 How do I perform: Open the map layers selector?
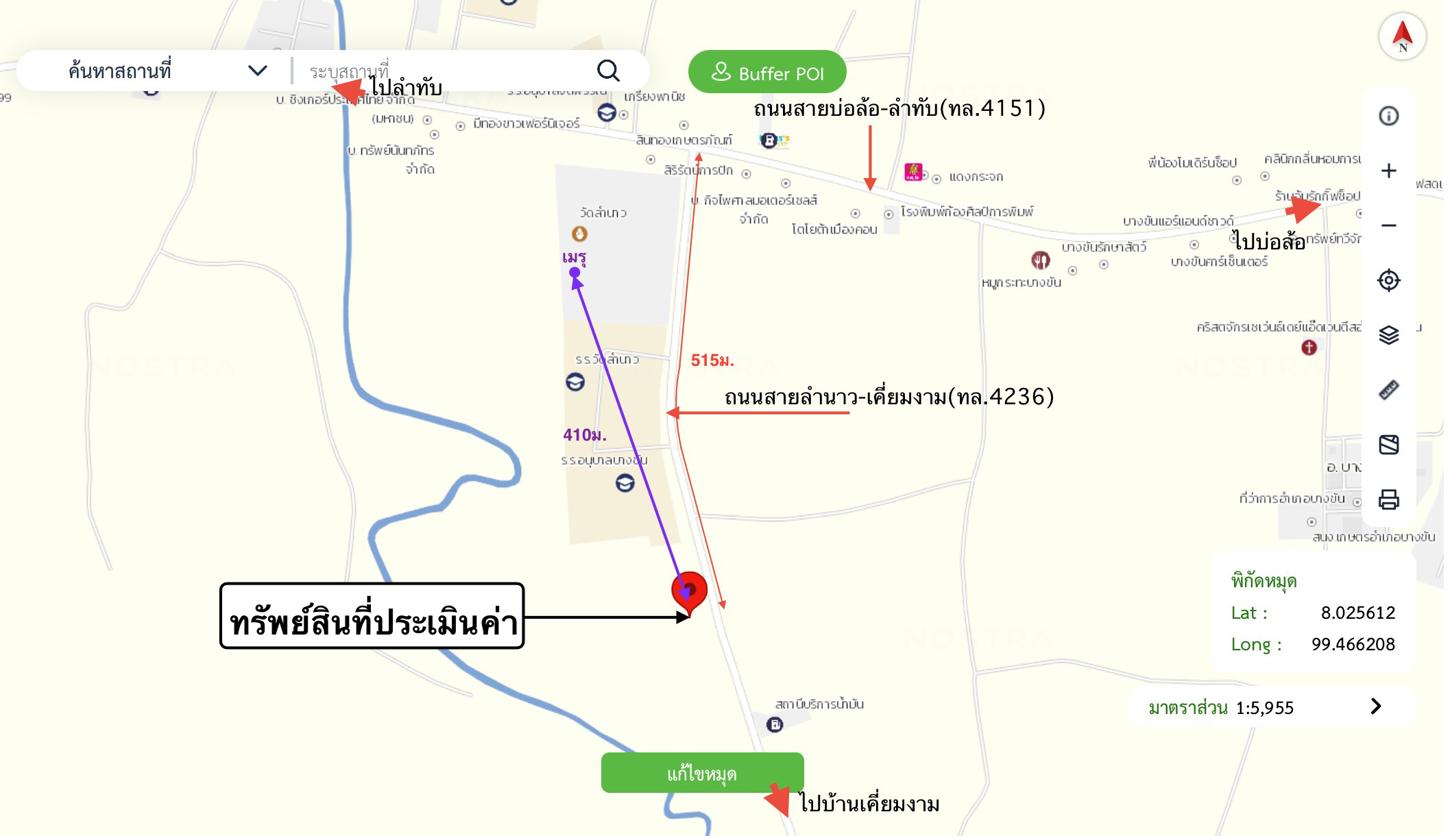pyautogui.click(x=1388, y=335)
